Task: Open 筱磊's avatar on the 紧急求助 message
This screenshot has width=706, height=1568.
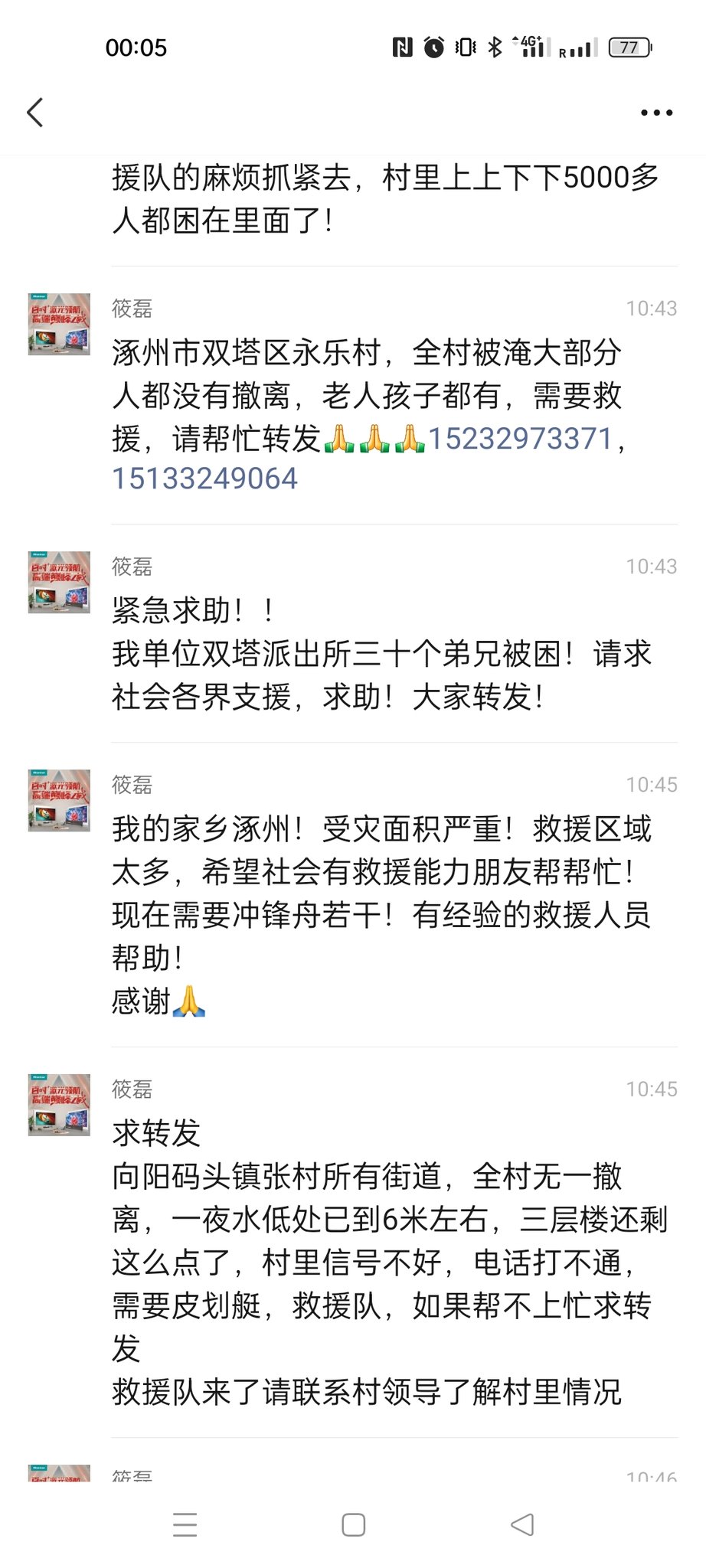Action: [59, 582]
